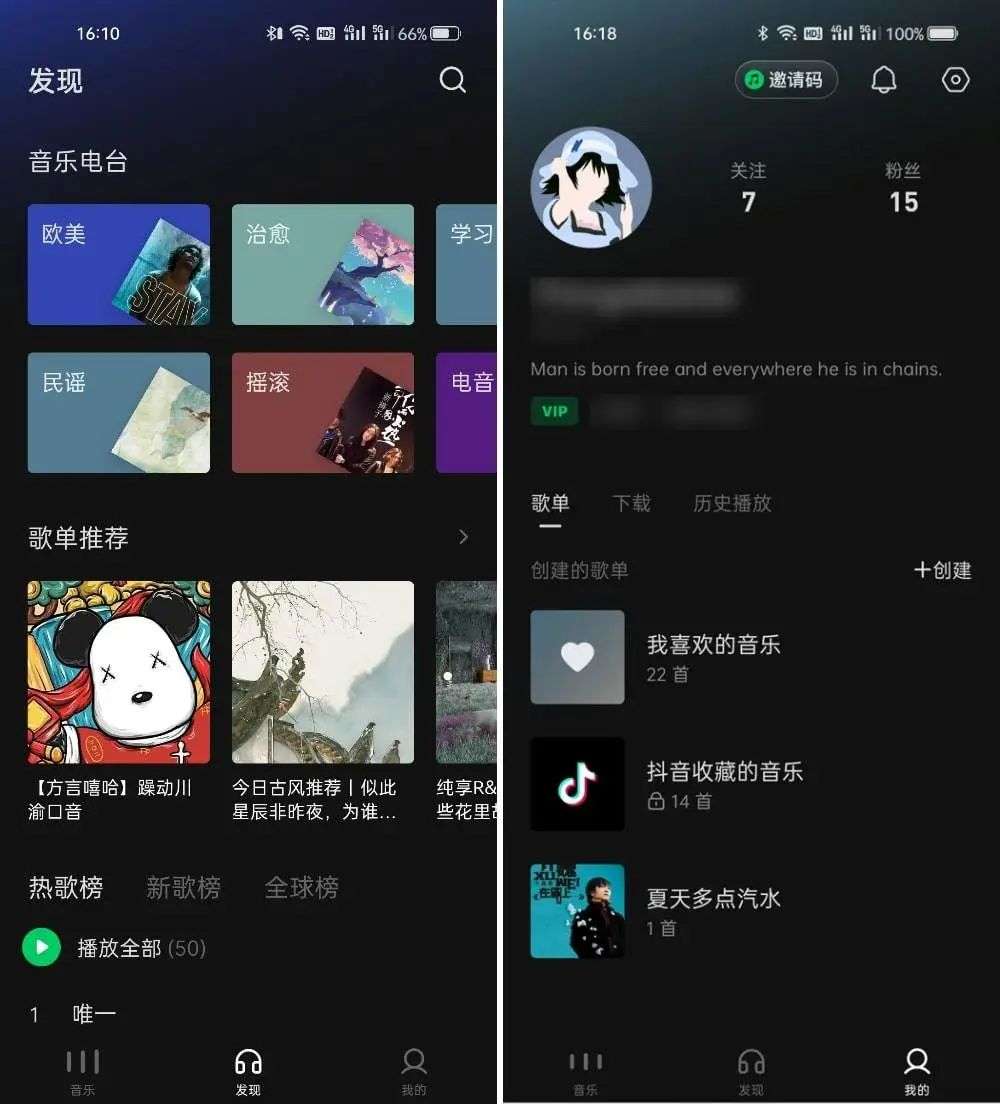1000x1104 pixels.
Task: Open search on the 发现 page
Action: (453, 80)
